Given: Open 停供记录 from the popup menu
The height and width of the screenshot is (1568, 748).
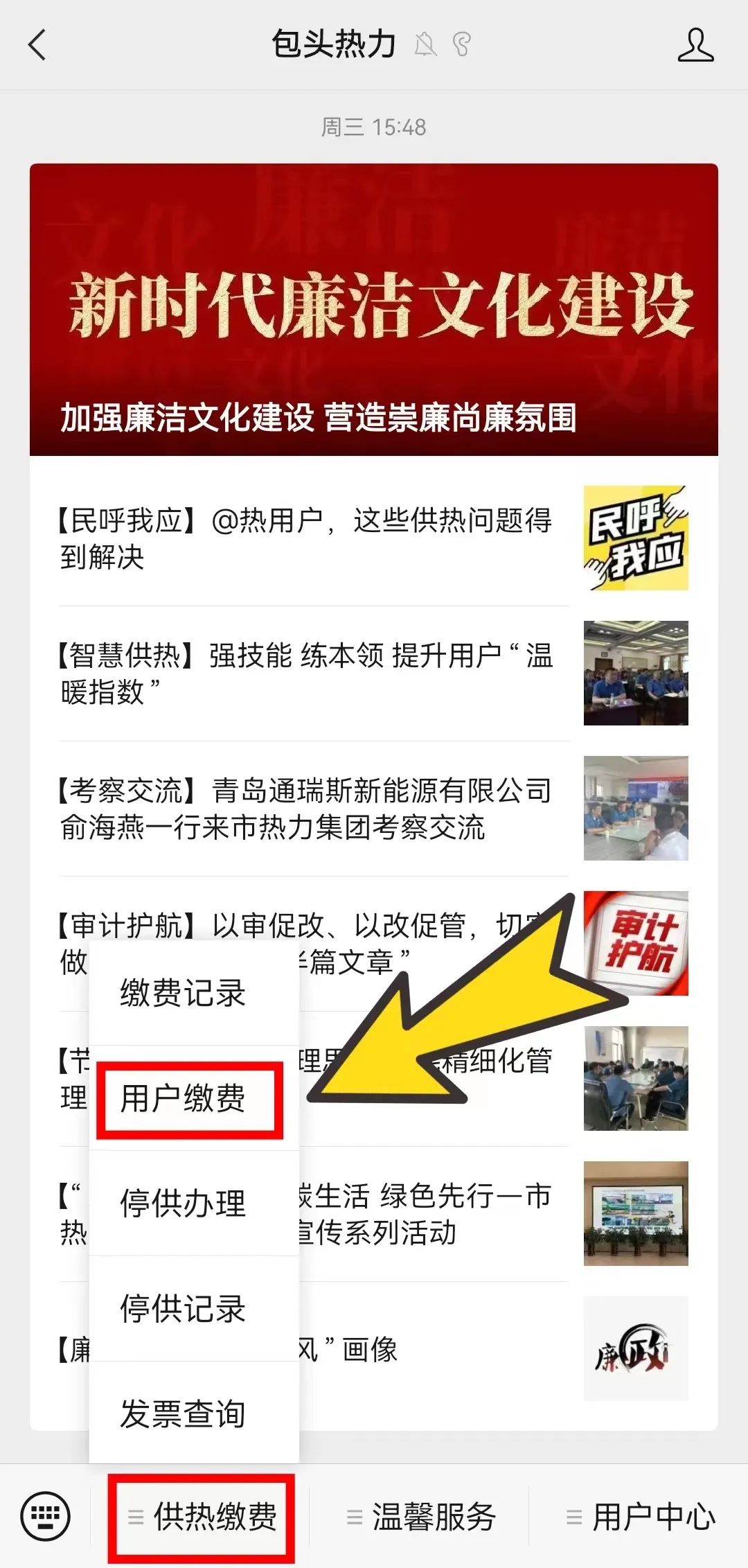Looking at the screenshot, I should point(183,1309).
